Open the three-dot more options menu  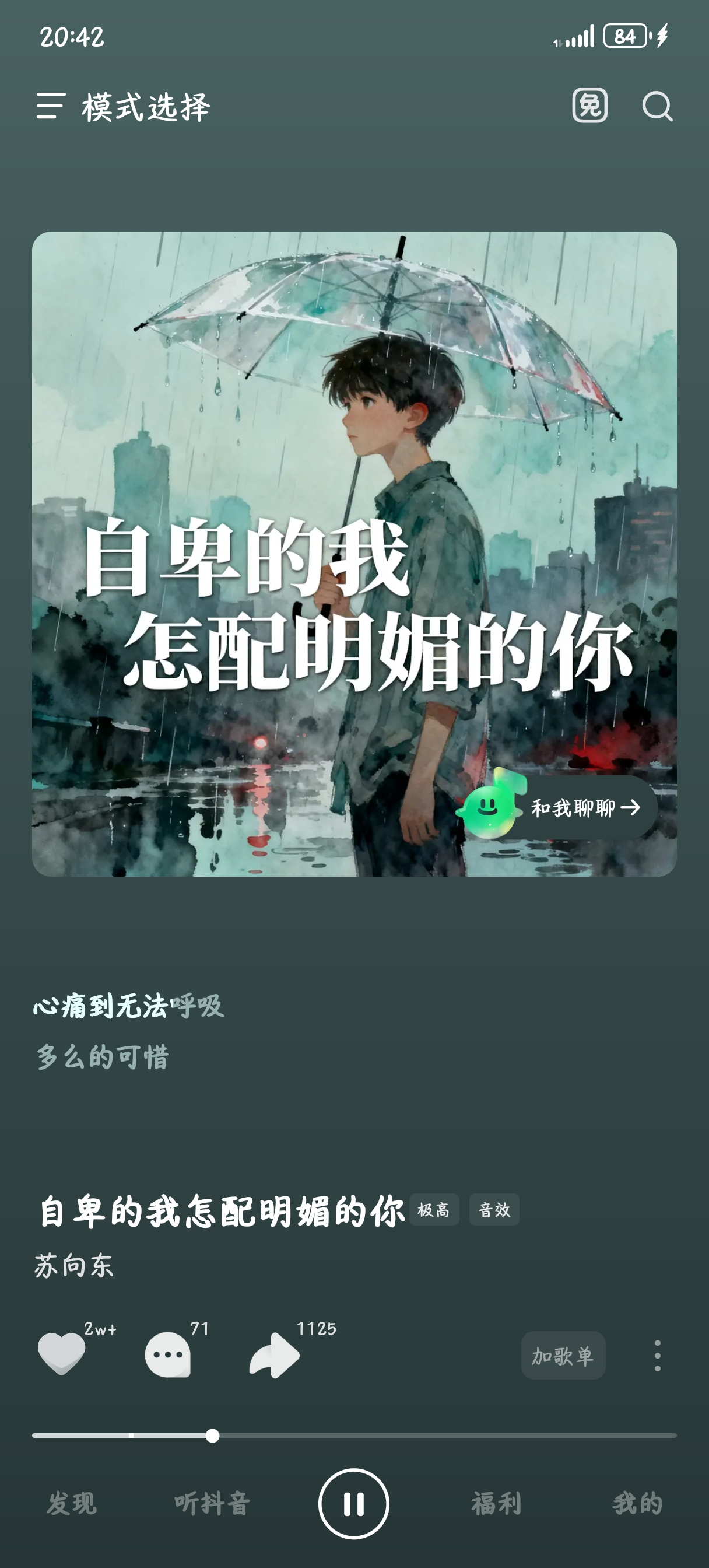pyautogui.click(x=657, y=1356)
